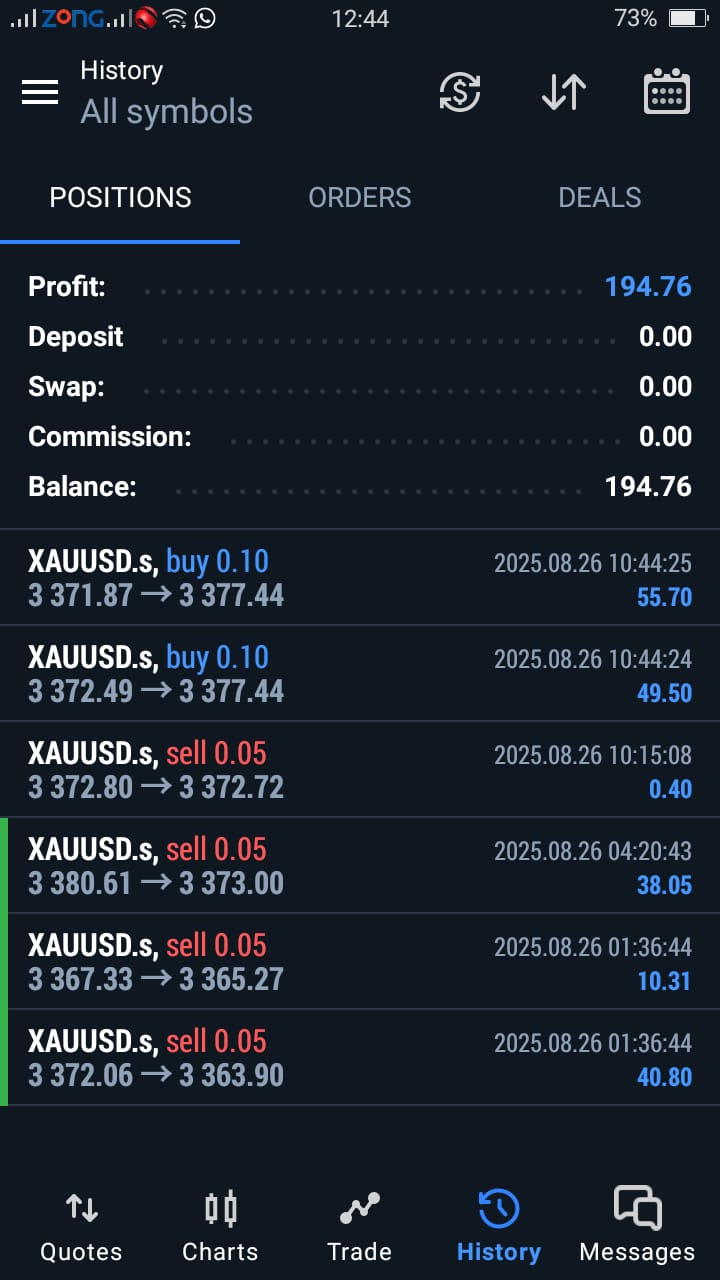Open the sell position with 10.31 profit
The width and height of the screenshot is (720, 1280).
[360, 962]
